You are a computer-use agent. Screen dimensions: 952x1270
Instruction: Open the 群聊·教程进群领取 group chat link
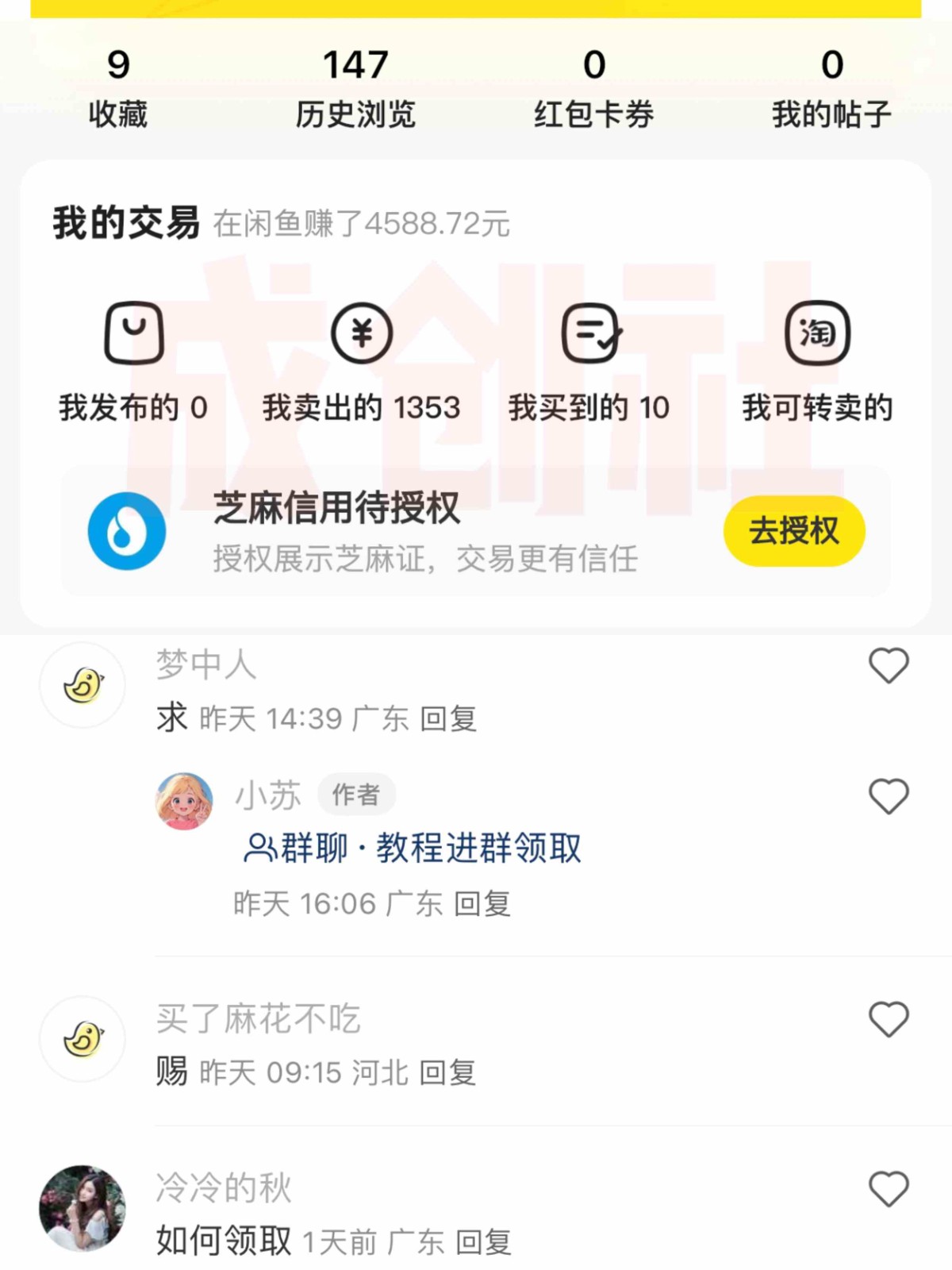413,848
